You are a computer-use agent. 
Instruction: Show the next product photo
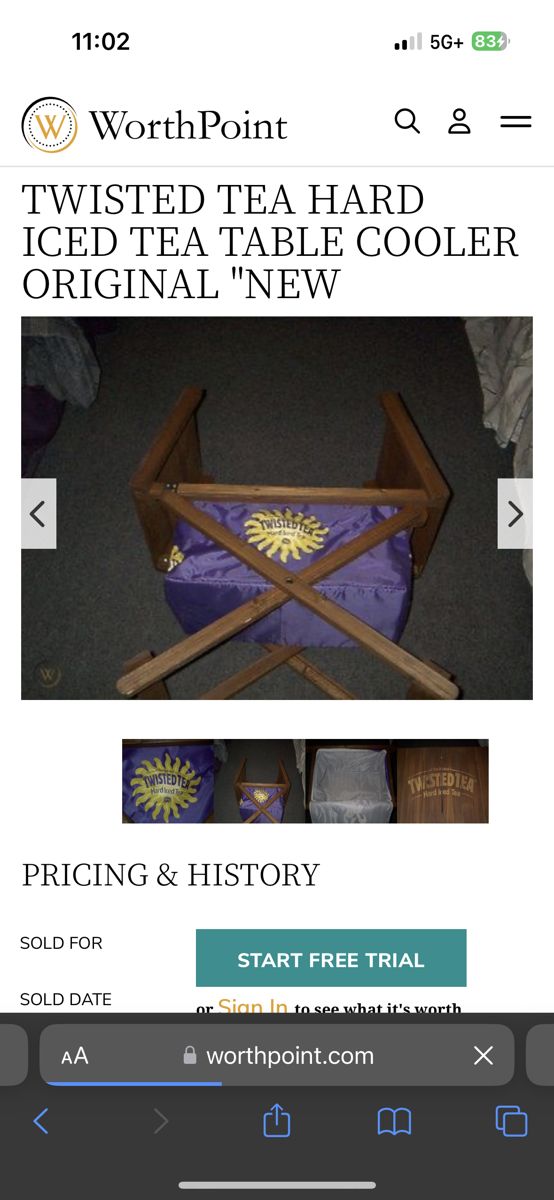click(x=515, y=514)
